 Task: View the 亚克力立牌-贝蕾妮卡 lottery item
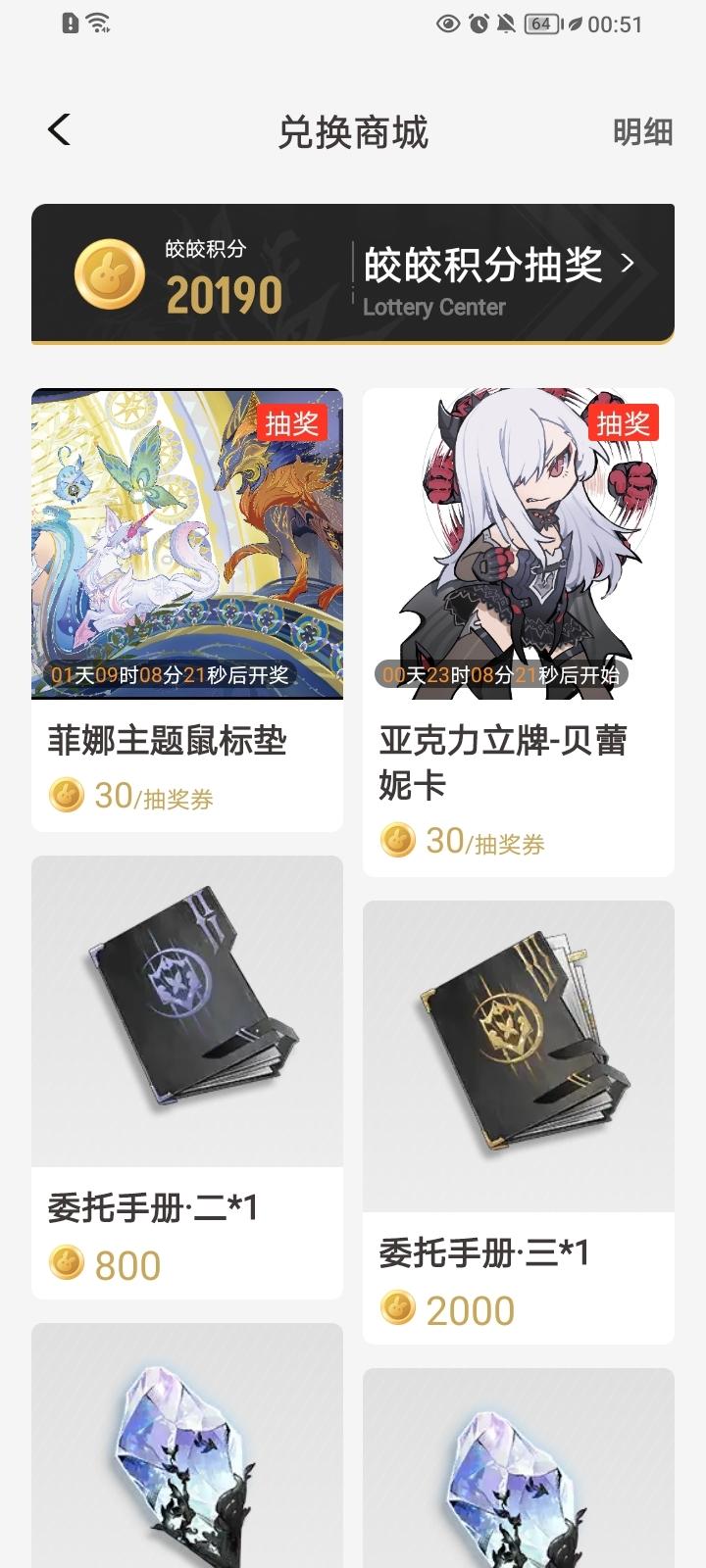coord(518,627)
